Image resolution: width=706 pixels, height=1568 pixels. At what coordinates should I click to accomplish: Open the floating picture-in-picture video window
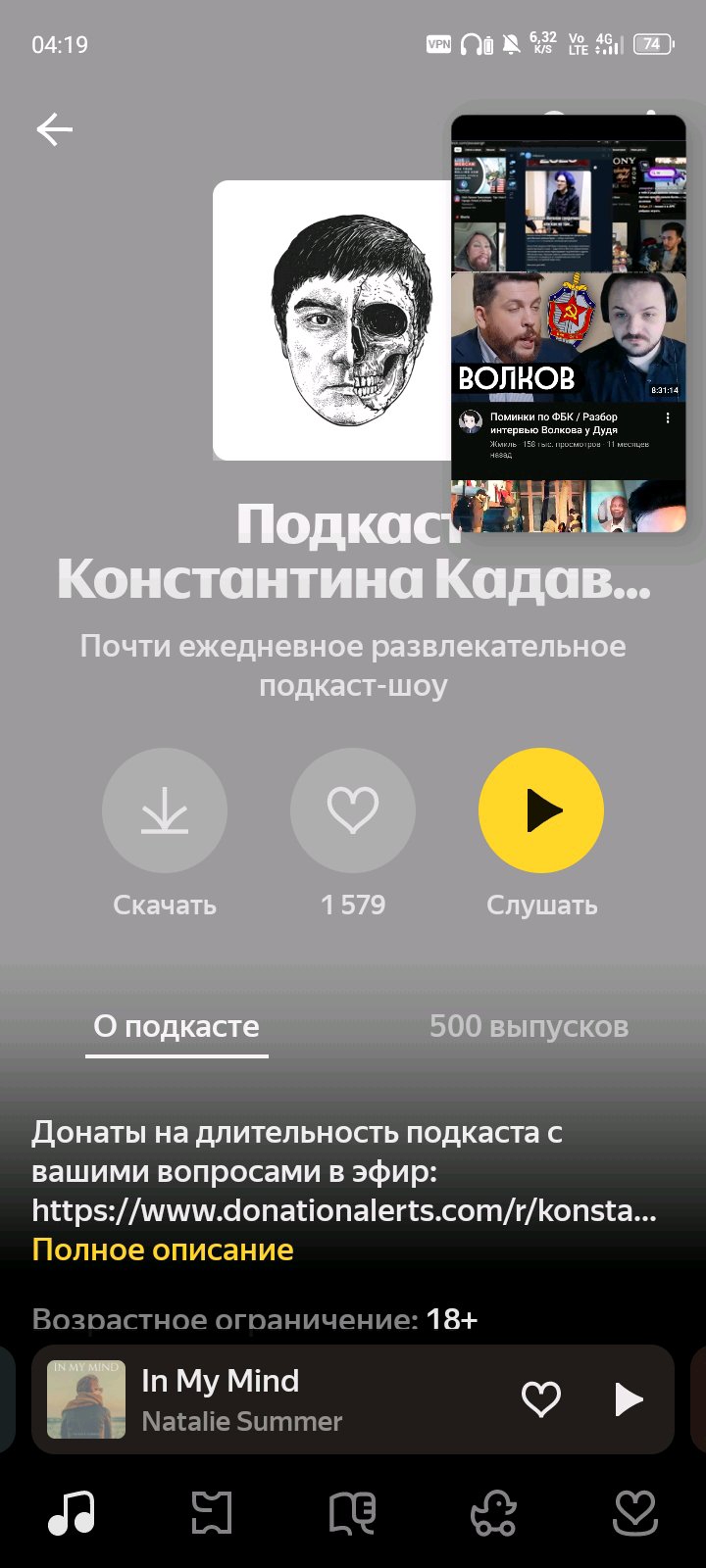(569, 323)
